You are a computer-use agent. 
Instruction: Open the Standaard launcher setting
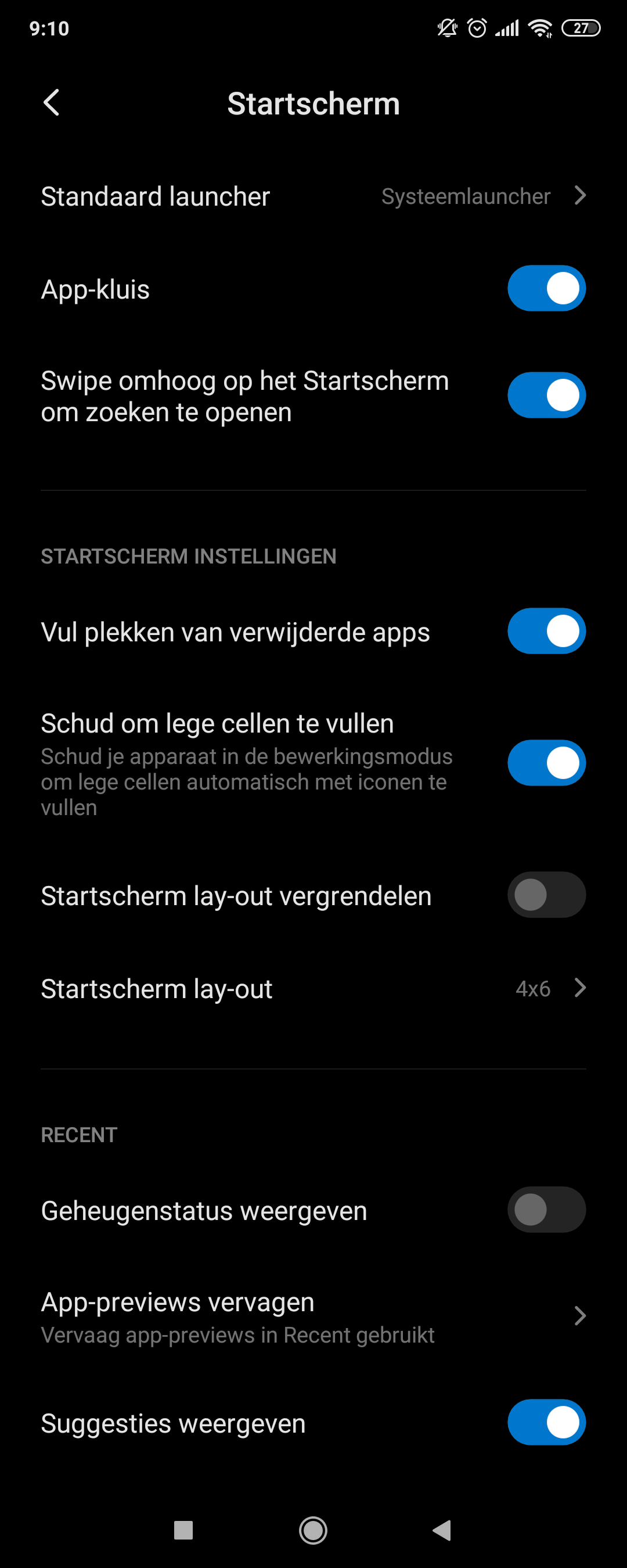[312, 196]
